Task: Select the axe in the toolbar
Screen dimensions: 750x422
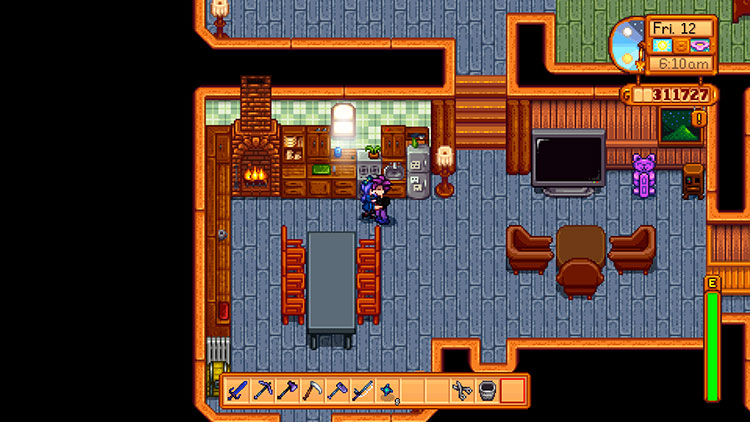Action: pos(288,390)
